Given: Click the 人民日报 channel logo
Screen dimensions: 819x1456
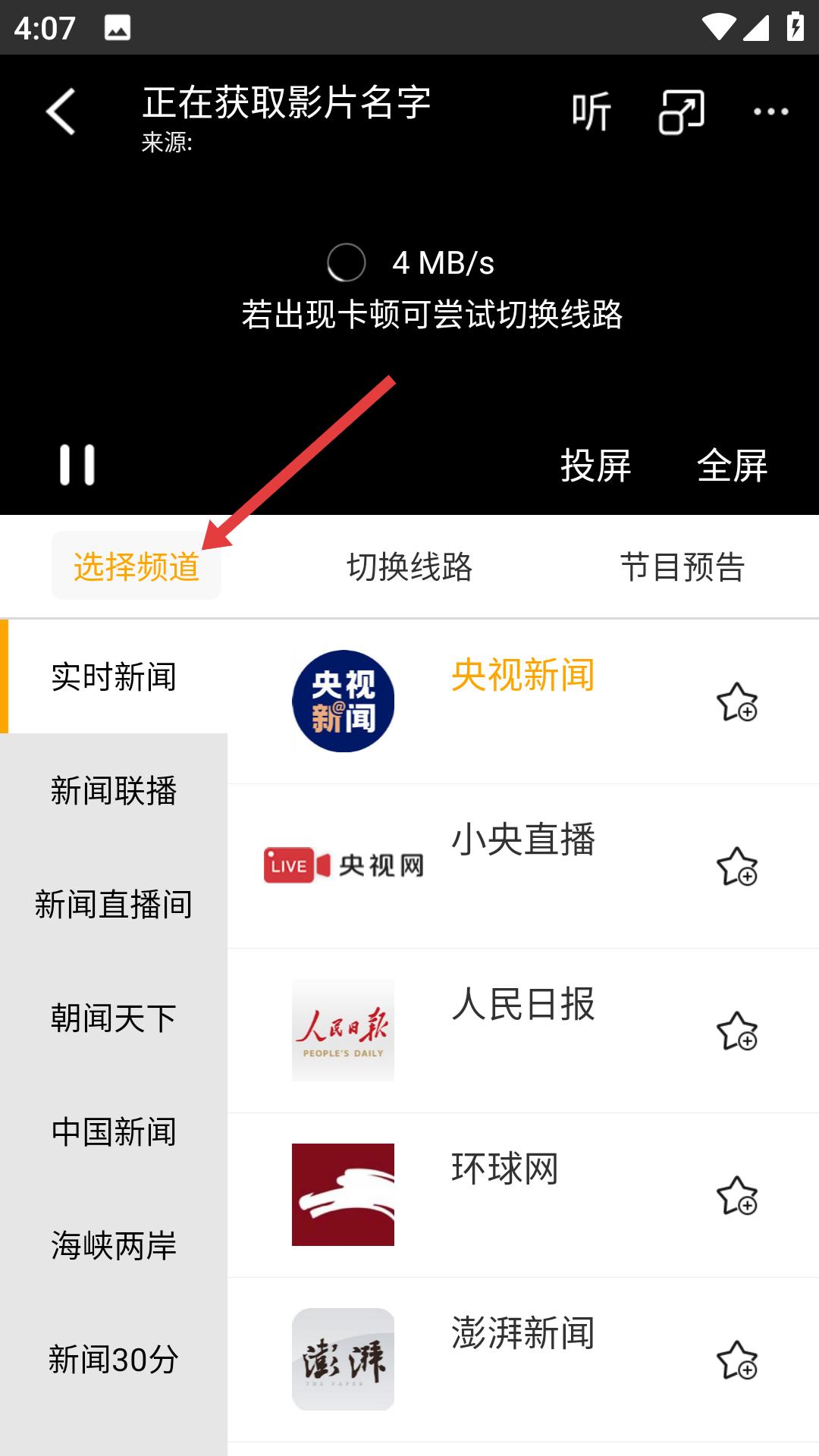Looking at the screenshot, I should pos(343,1028).
